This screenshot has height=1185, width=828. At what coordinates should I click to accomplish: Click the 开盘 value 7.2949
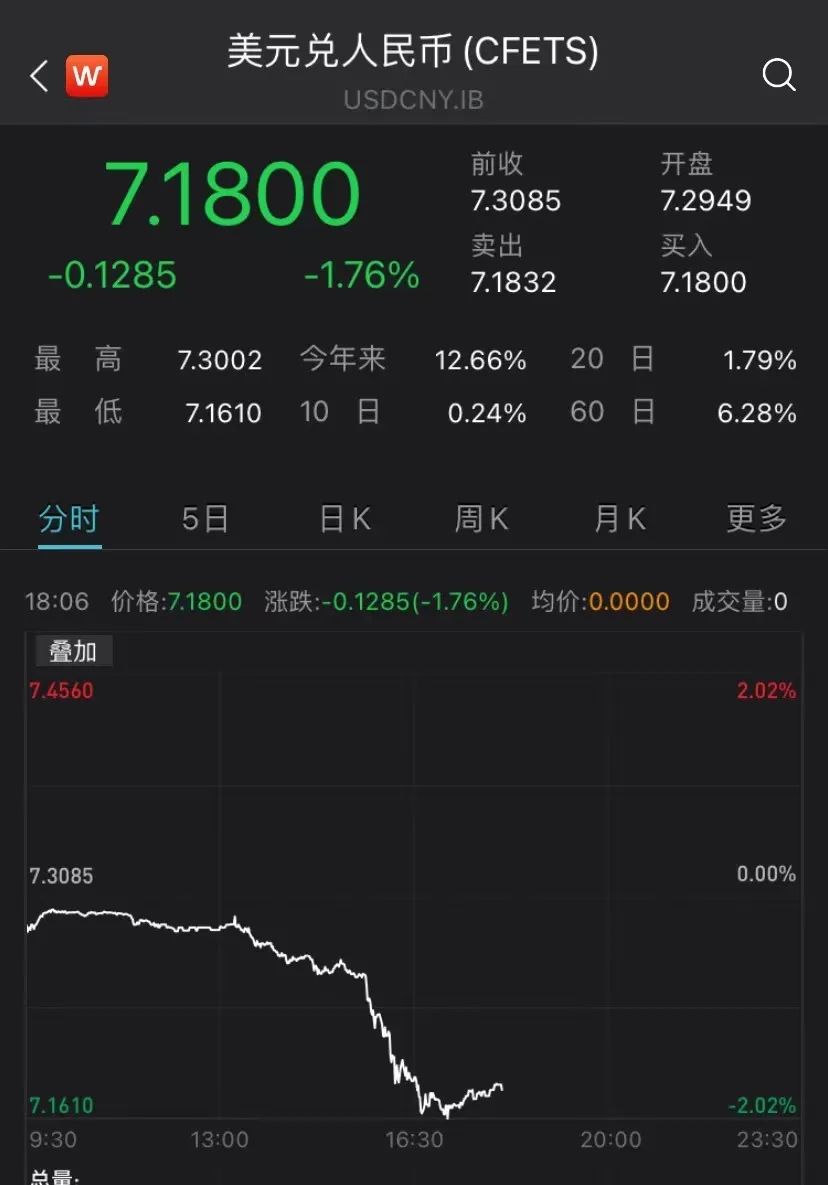709,201
